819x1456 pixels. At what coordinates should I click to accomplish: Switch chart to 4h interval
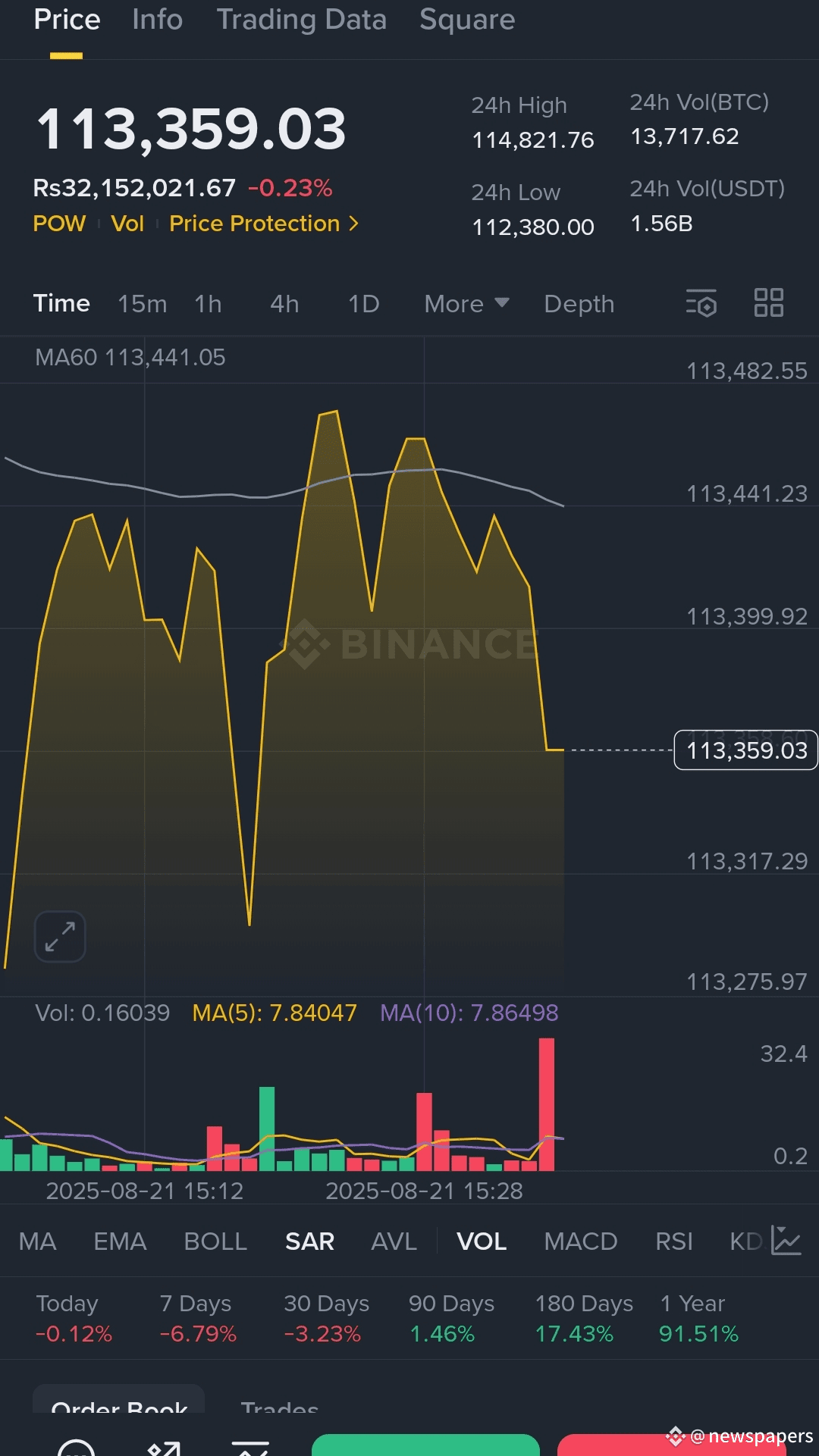284,304
